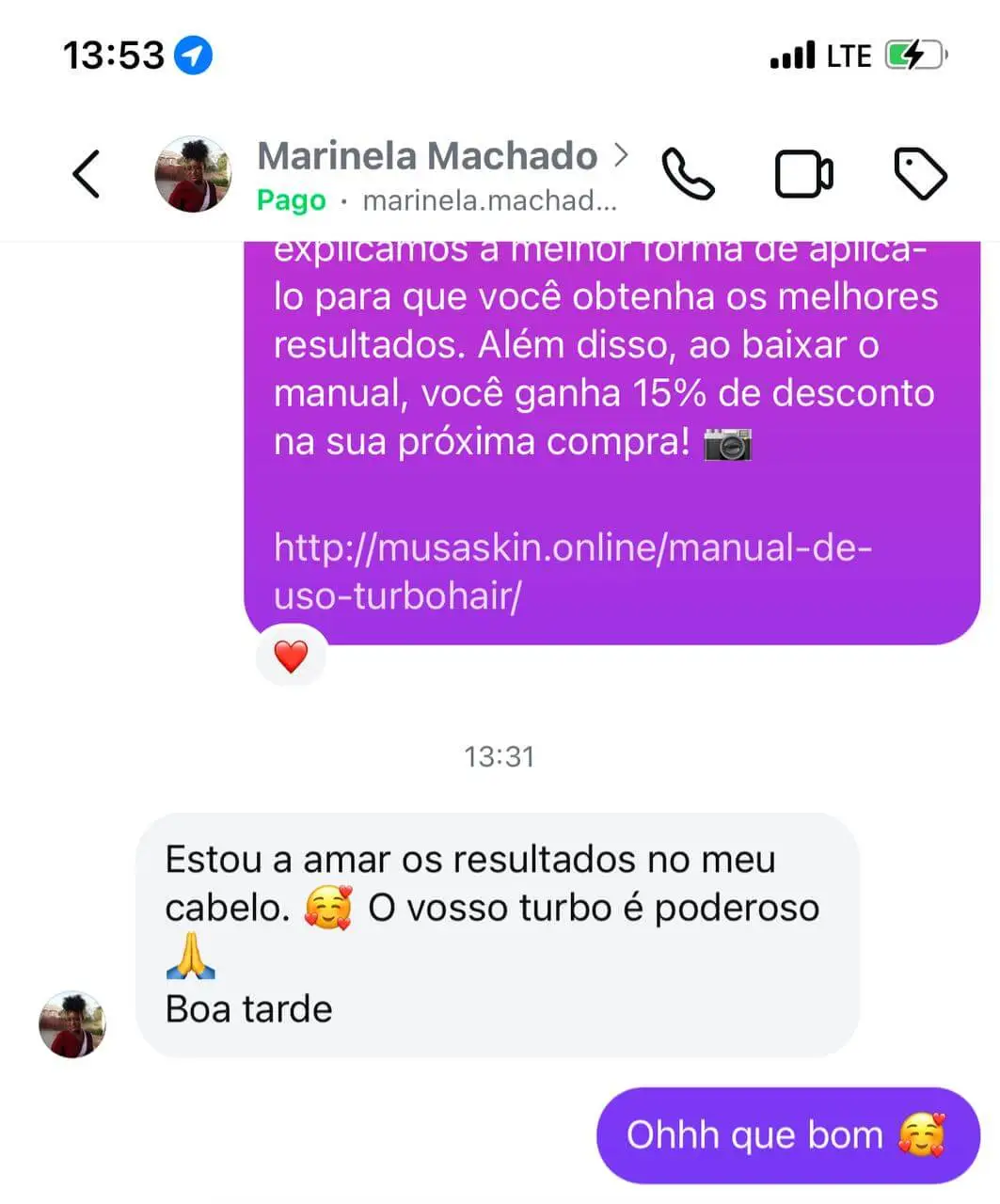Open the musaskin.online manual link
Viewport: 1000px width, 1204px height.
[572, 571]
